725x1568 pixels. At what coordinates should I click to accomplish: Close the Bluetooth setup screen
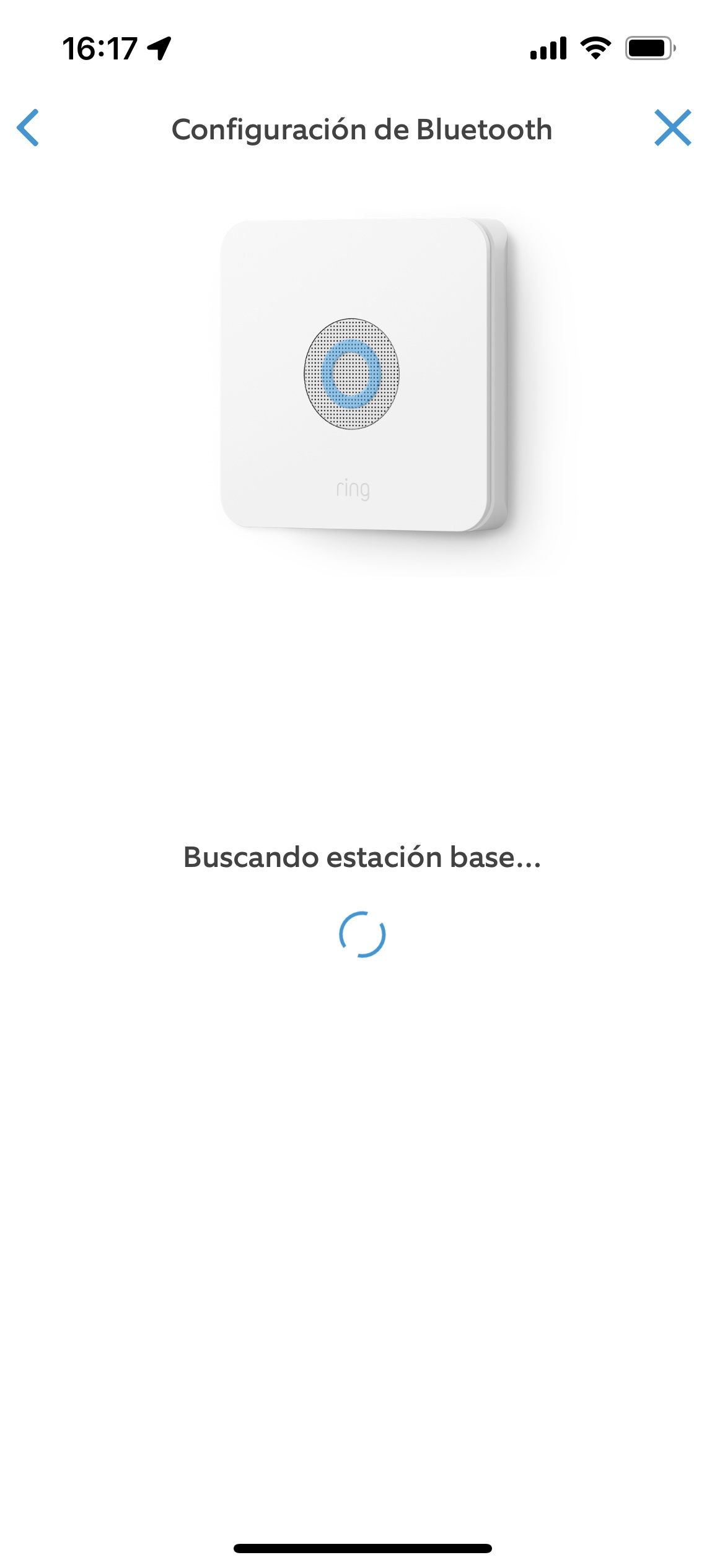coord(672,128)
